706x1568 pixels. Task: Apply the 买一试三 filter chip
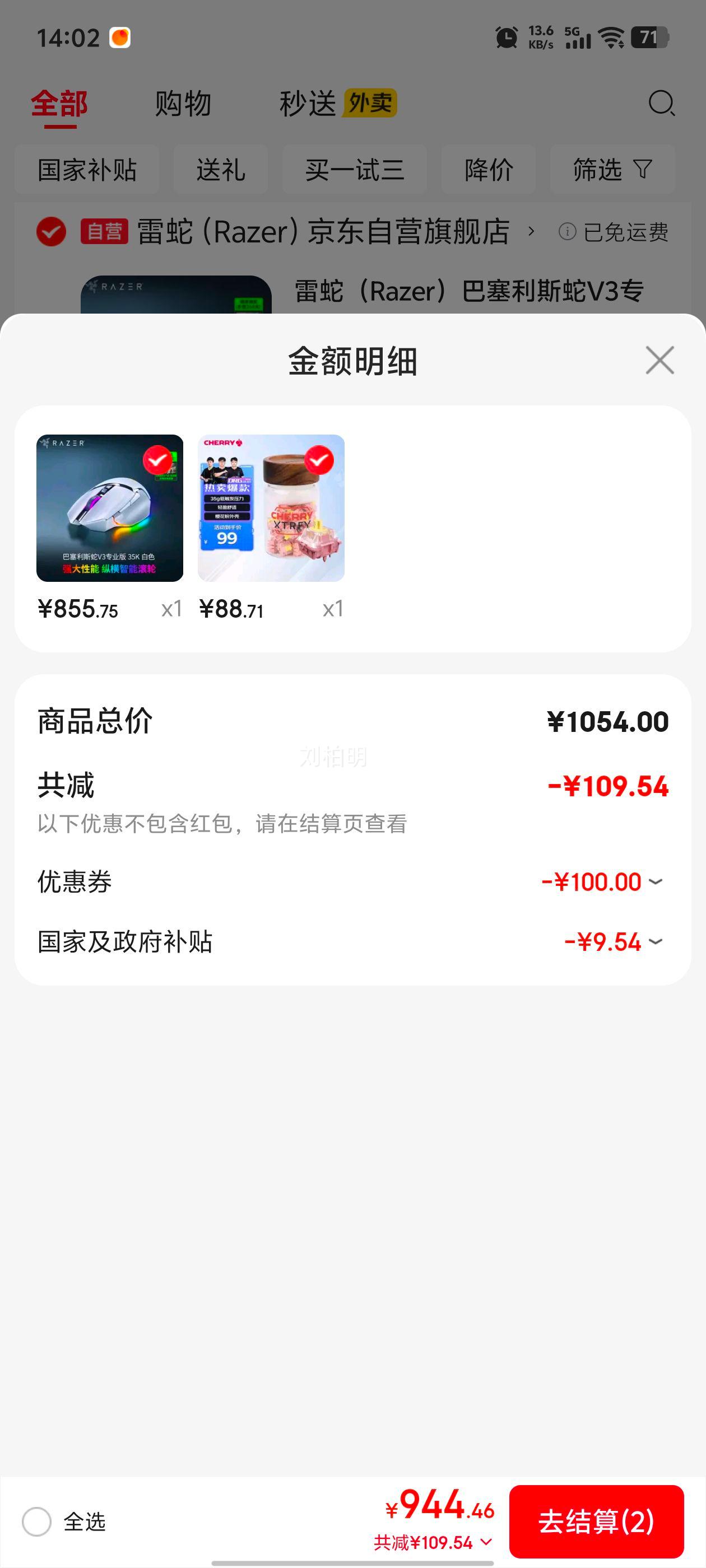tap(355, 170)
